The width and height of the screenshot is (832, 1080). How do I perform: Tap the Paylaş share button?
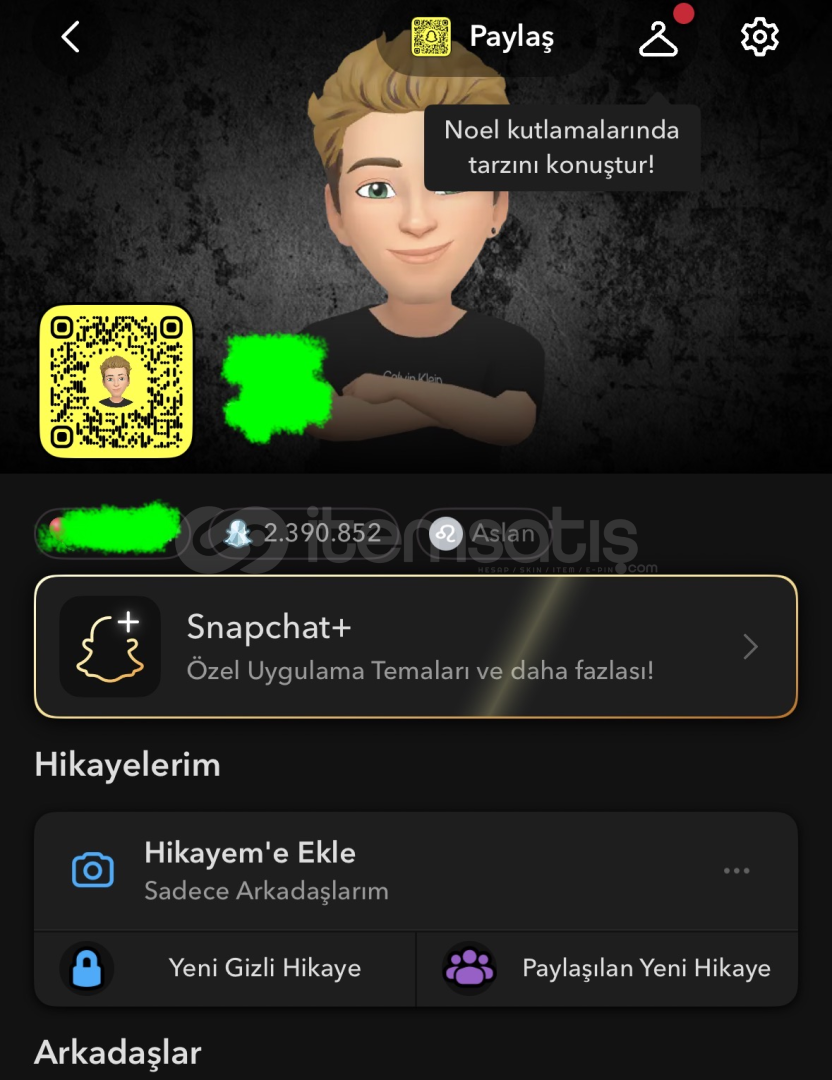[x=484, y=38]
